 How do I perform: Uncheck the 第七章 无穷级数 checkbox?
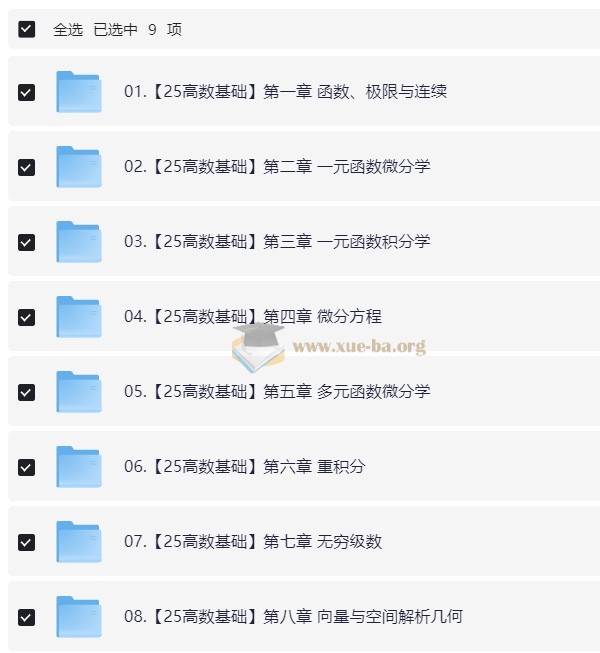pos(27,542)
